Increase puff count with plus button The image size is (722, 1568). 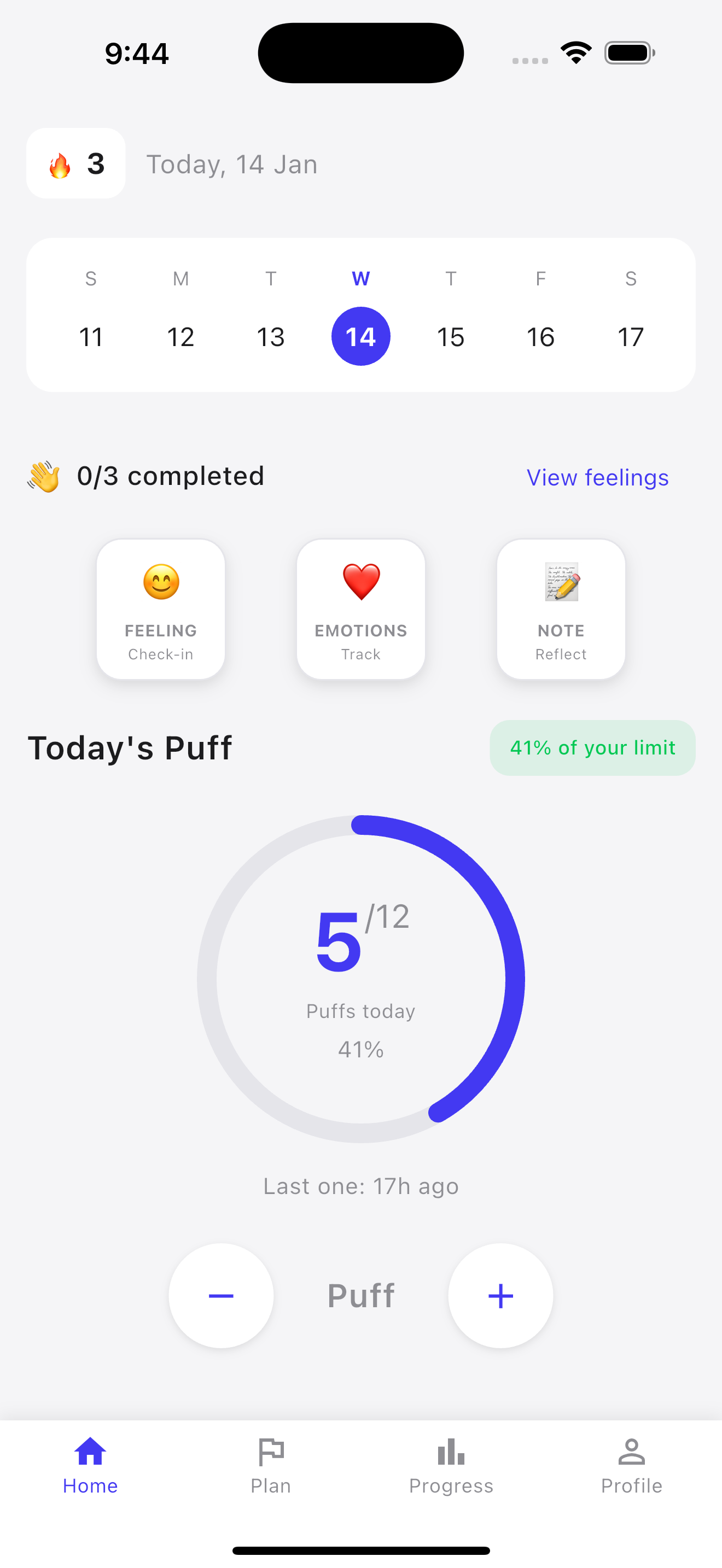(x=499, y=1295)
